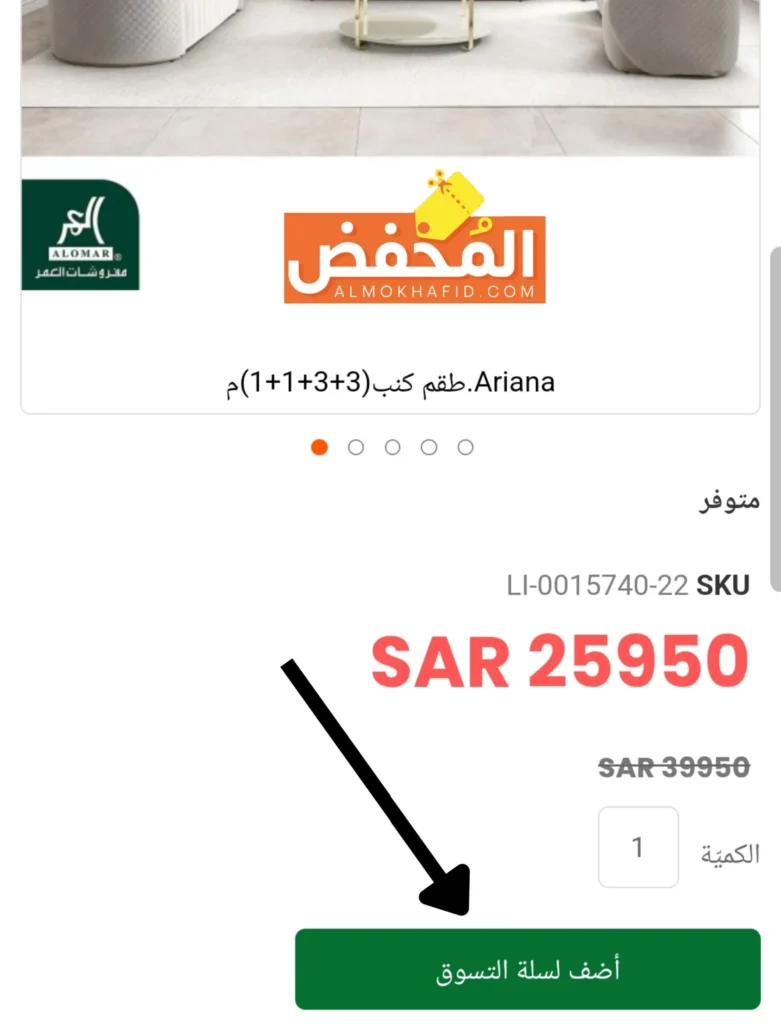
Task: Tap the add to cart button (أضف لسلة التسوق)
Action: pos(527,969)
